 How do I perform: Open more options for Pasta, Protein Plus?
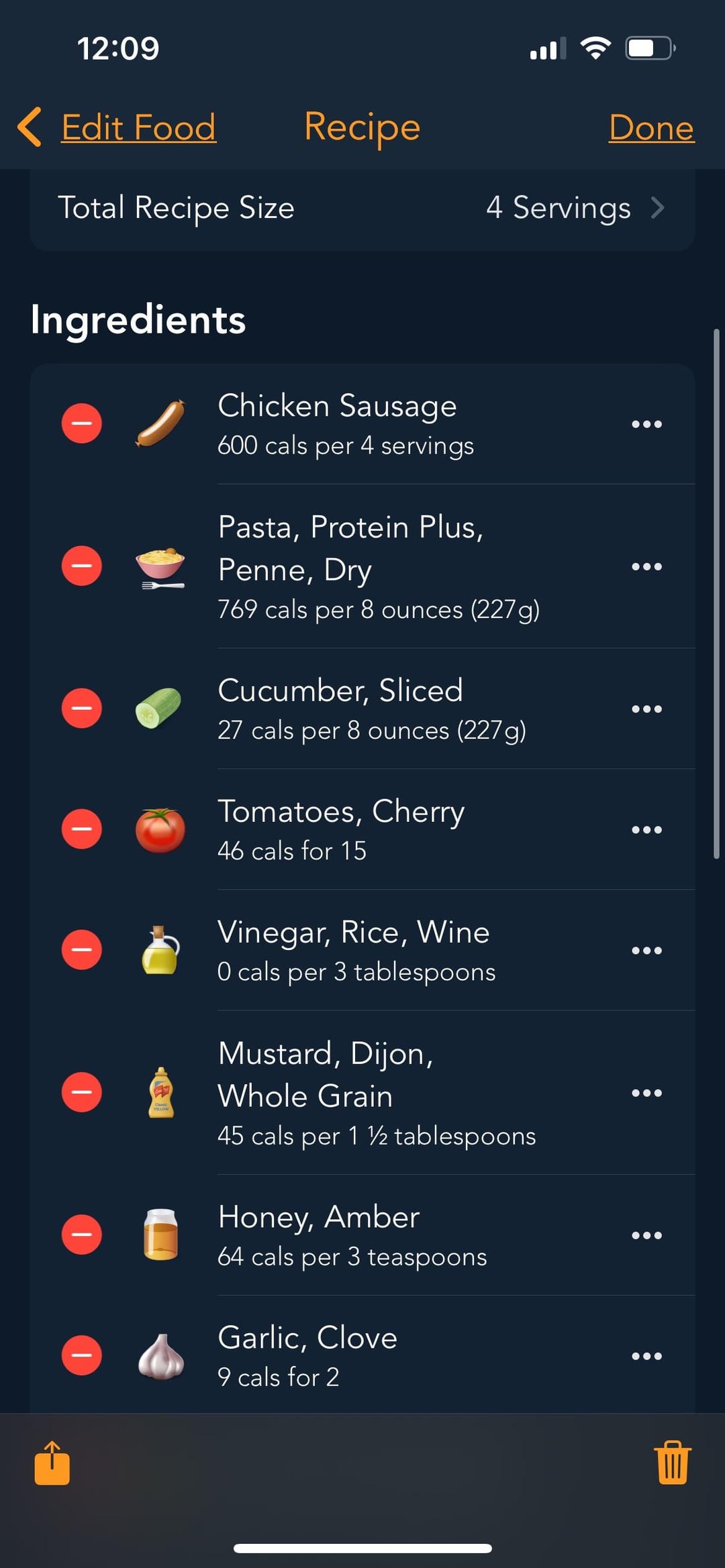coord(646,566)
